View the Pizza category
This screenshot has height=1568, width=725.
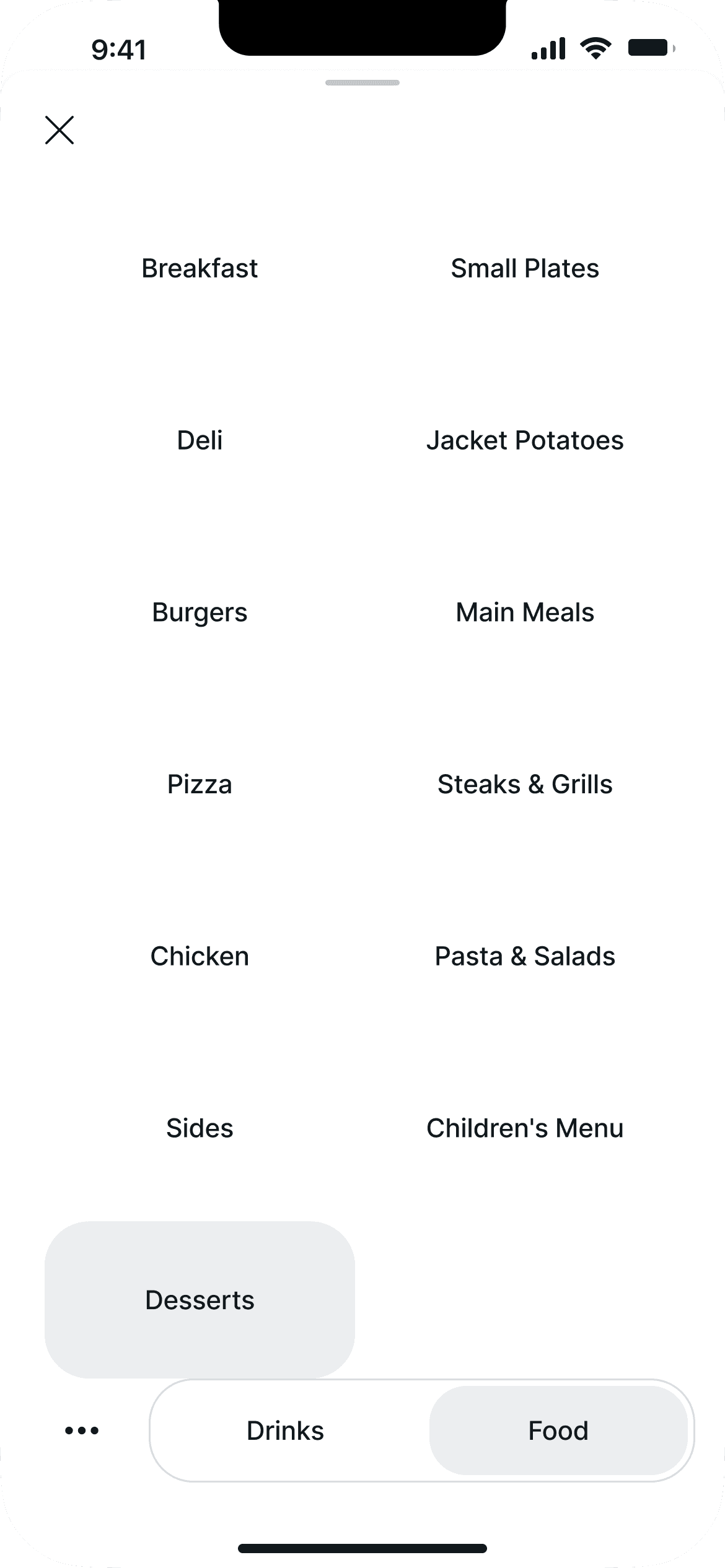(200, 785)
